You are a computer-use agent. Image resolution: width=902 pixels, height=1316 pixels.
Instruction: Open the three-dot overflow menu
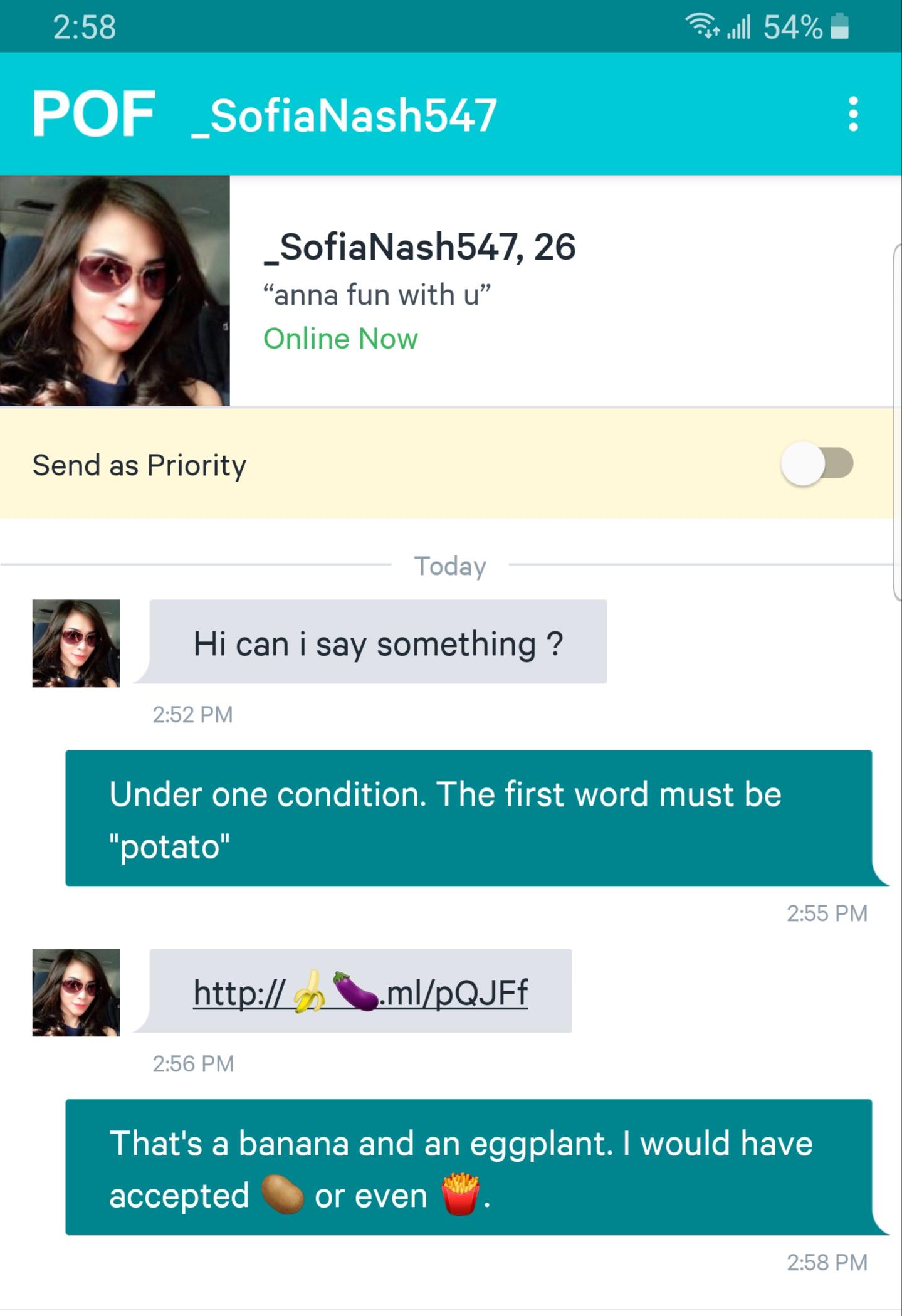(x=852, y=114)
